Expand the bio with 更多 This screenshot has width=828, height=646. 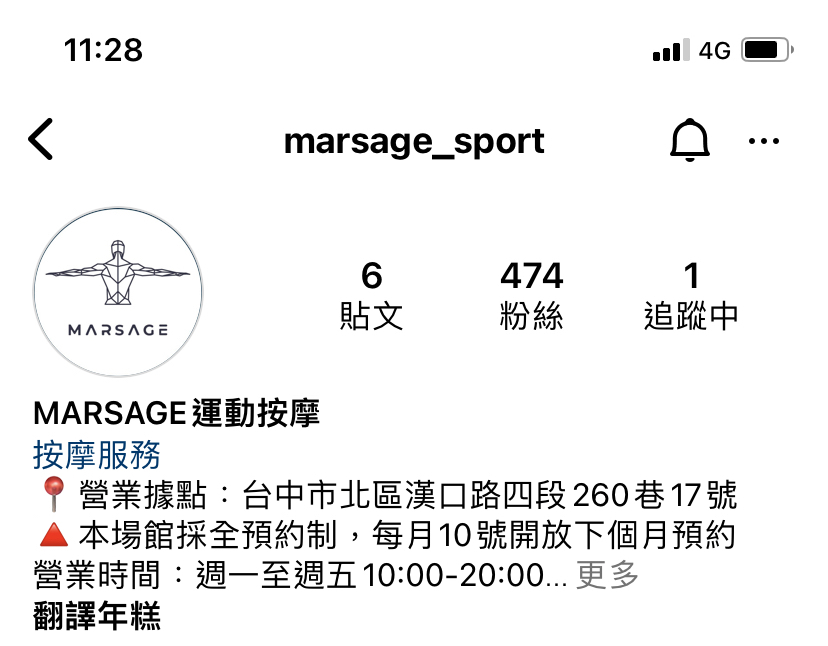[x=607, y=575]
